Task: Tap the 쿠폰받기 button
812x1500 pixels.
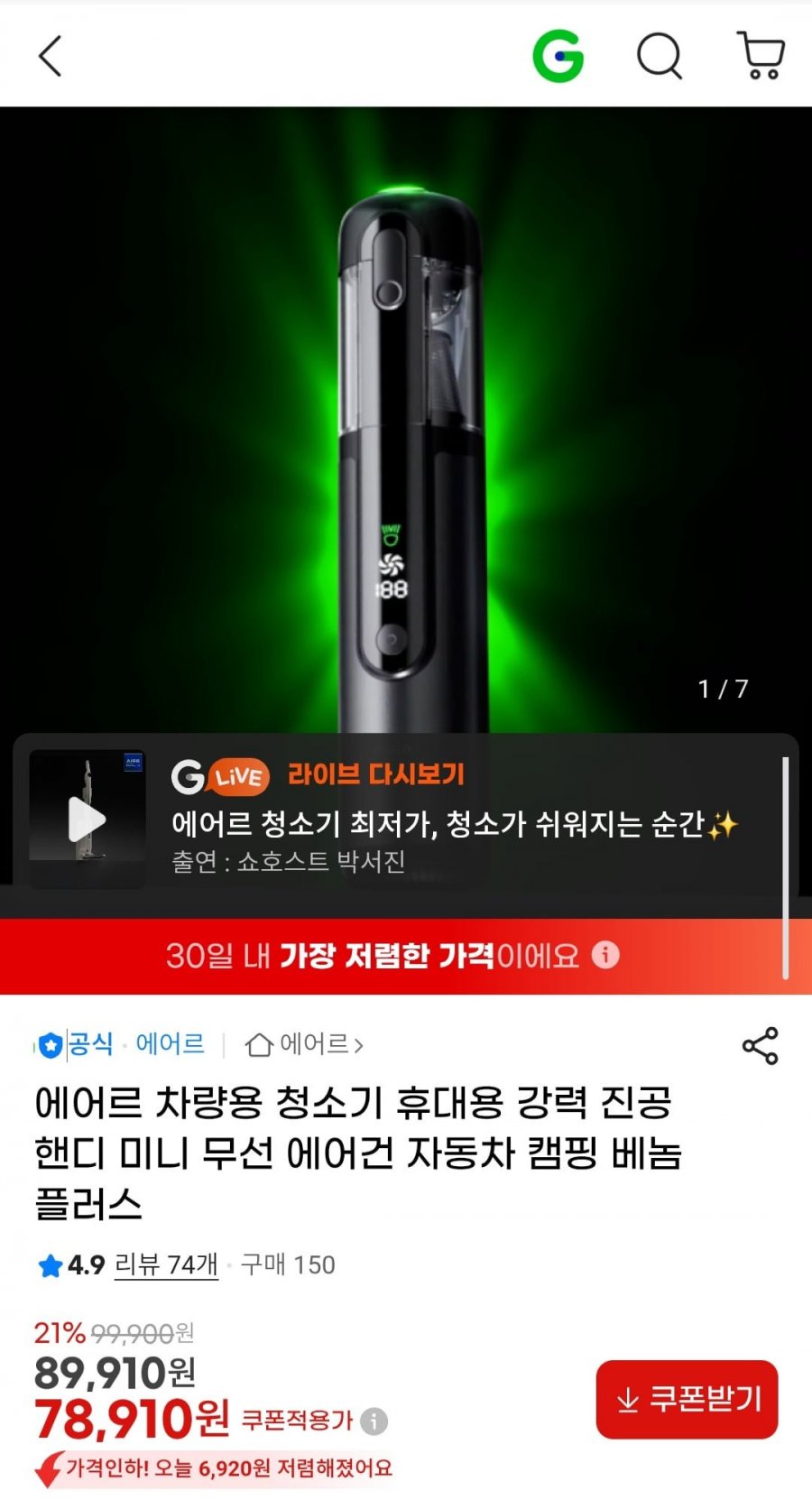Action: (x=687, y=1399)
